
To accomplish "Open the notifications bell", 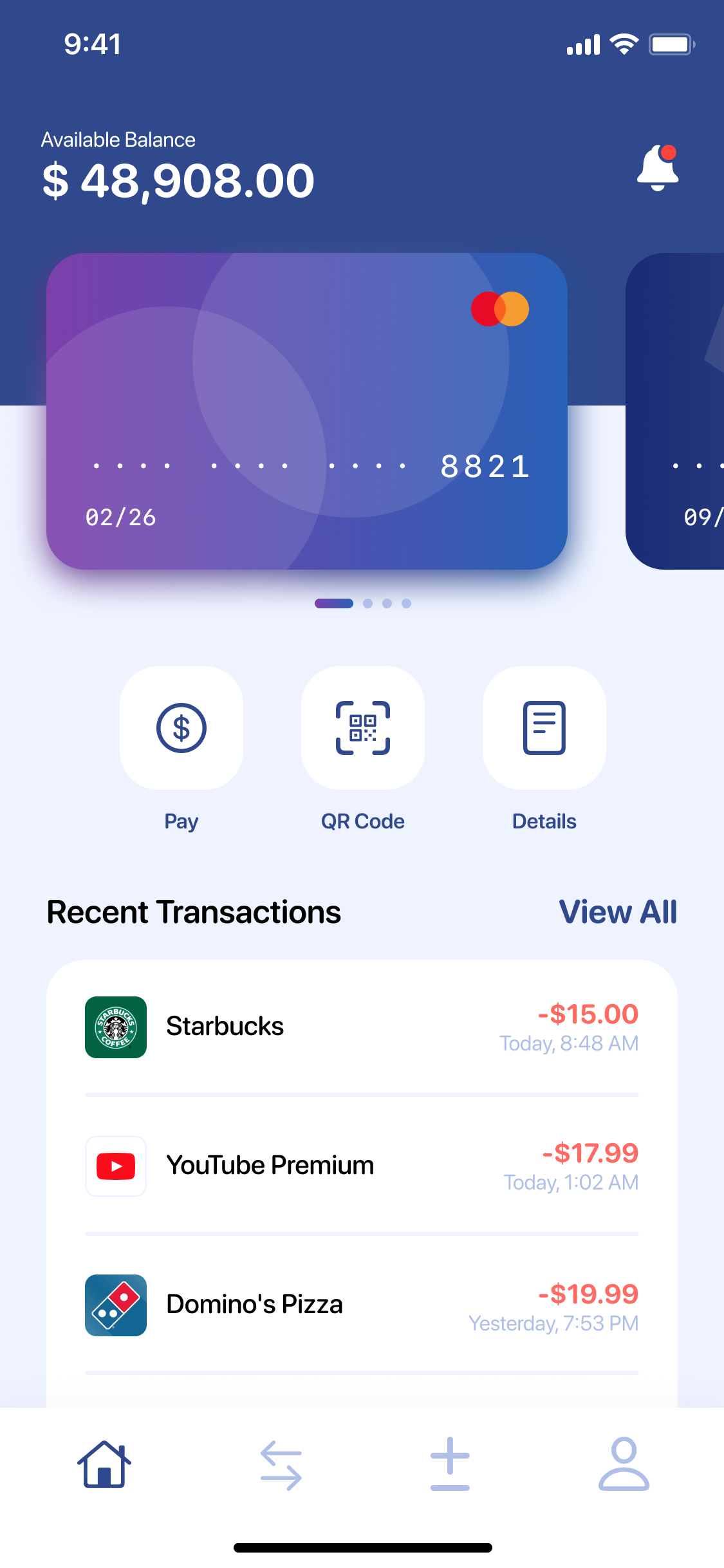I will point(657,167).
